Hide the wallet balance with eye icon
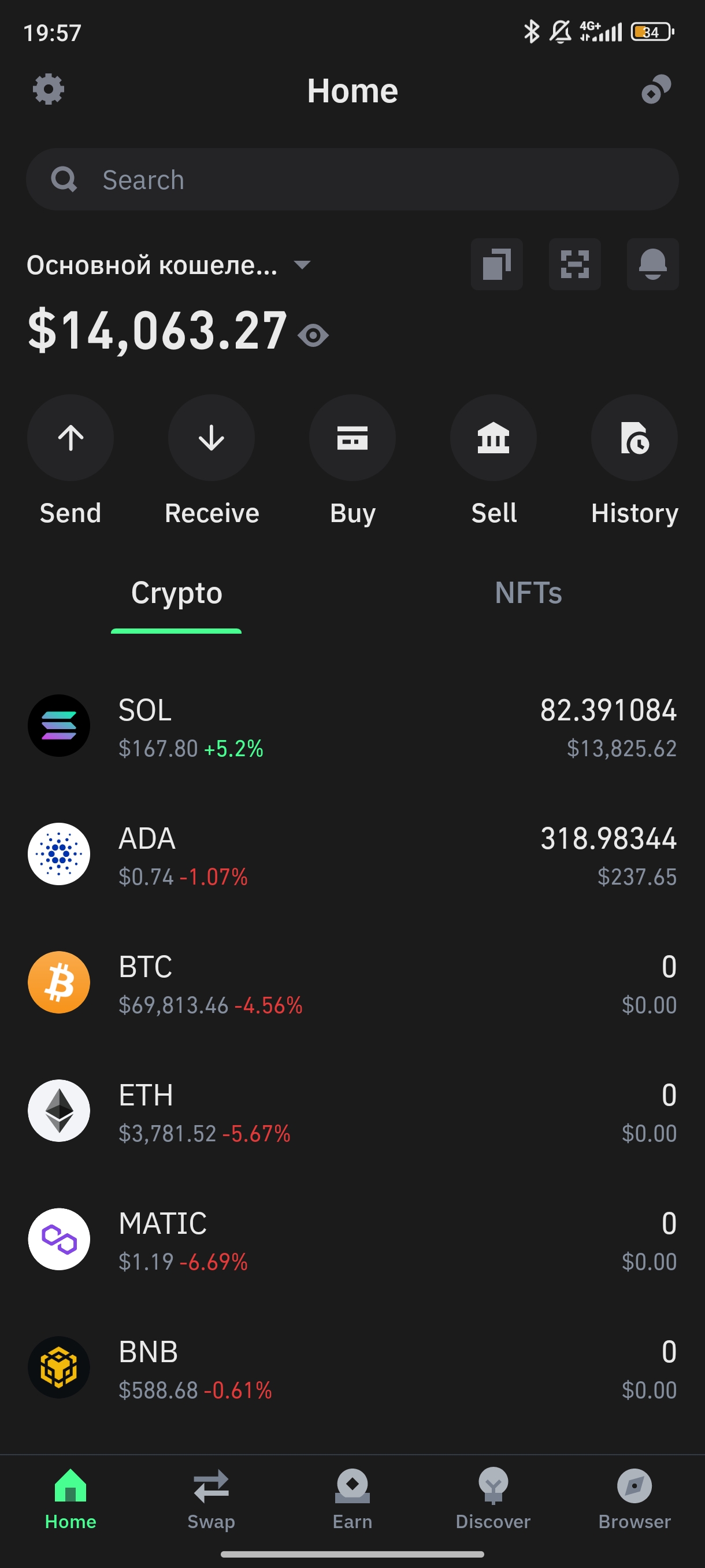The height and width of the screenshot is (1568, 705). (313, 335)
